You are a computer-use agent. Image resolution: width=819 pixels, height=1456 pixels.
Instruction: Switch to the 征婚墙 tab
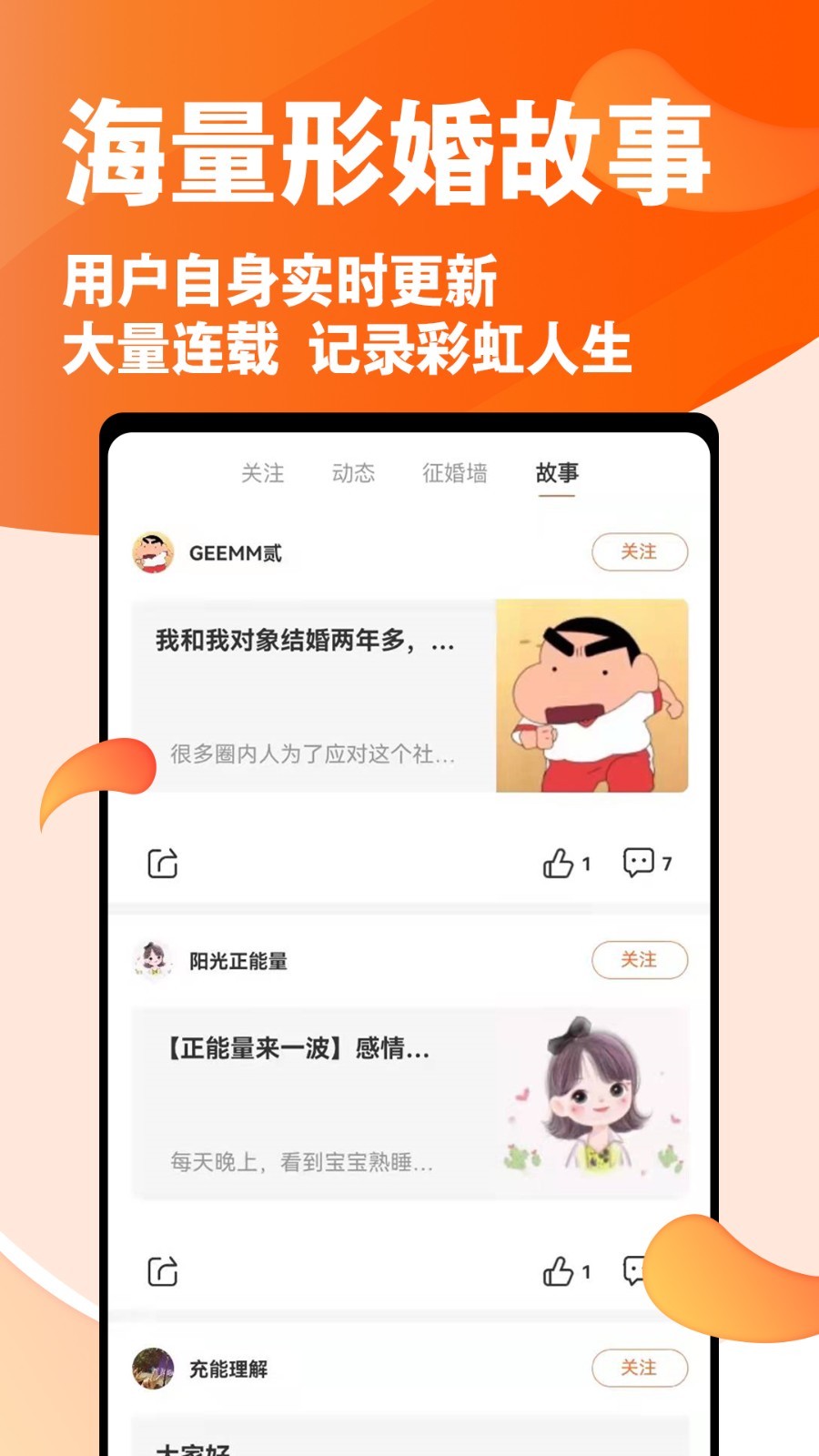[x=455, y=474]
